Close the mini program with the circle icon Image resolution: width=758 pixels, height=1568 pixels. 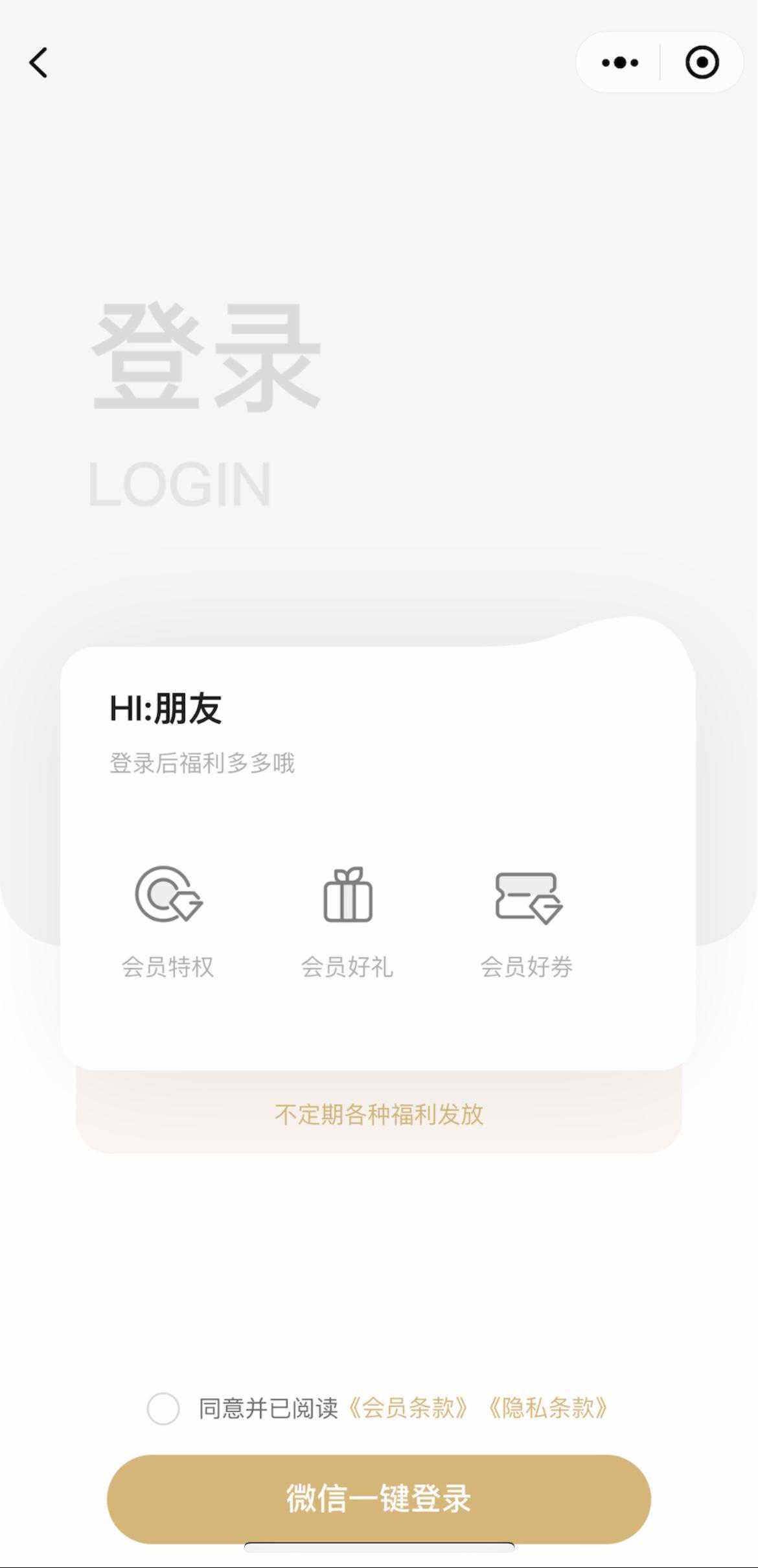tap(702, 63)
